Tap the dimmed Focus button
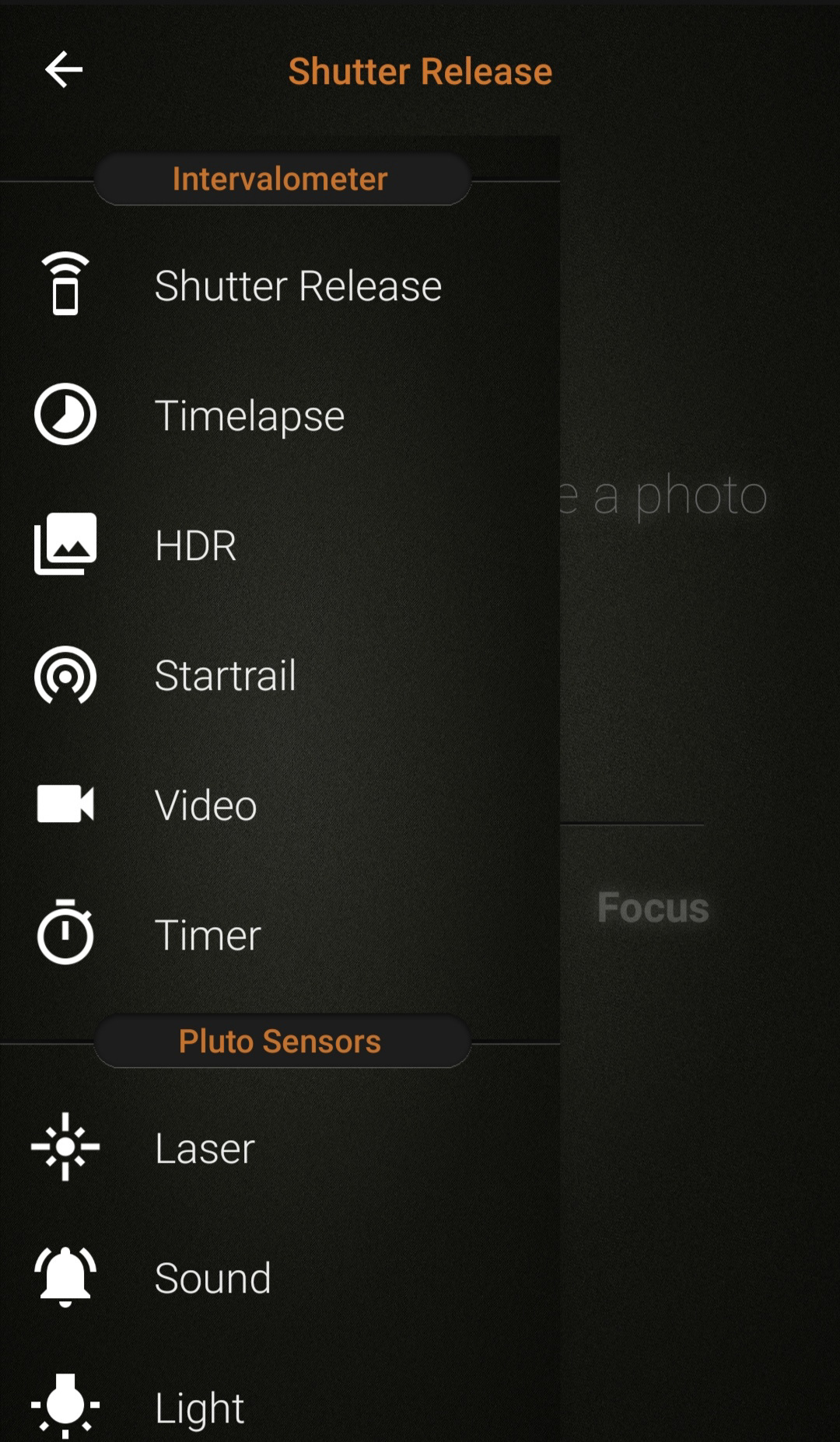Image resolution: width=840 pixels, height=1442 pixels. [x=653, y=908]
